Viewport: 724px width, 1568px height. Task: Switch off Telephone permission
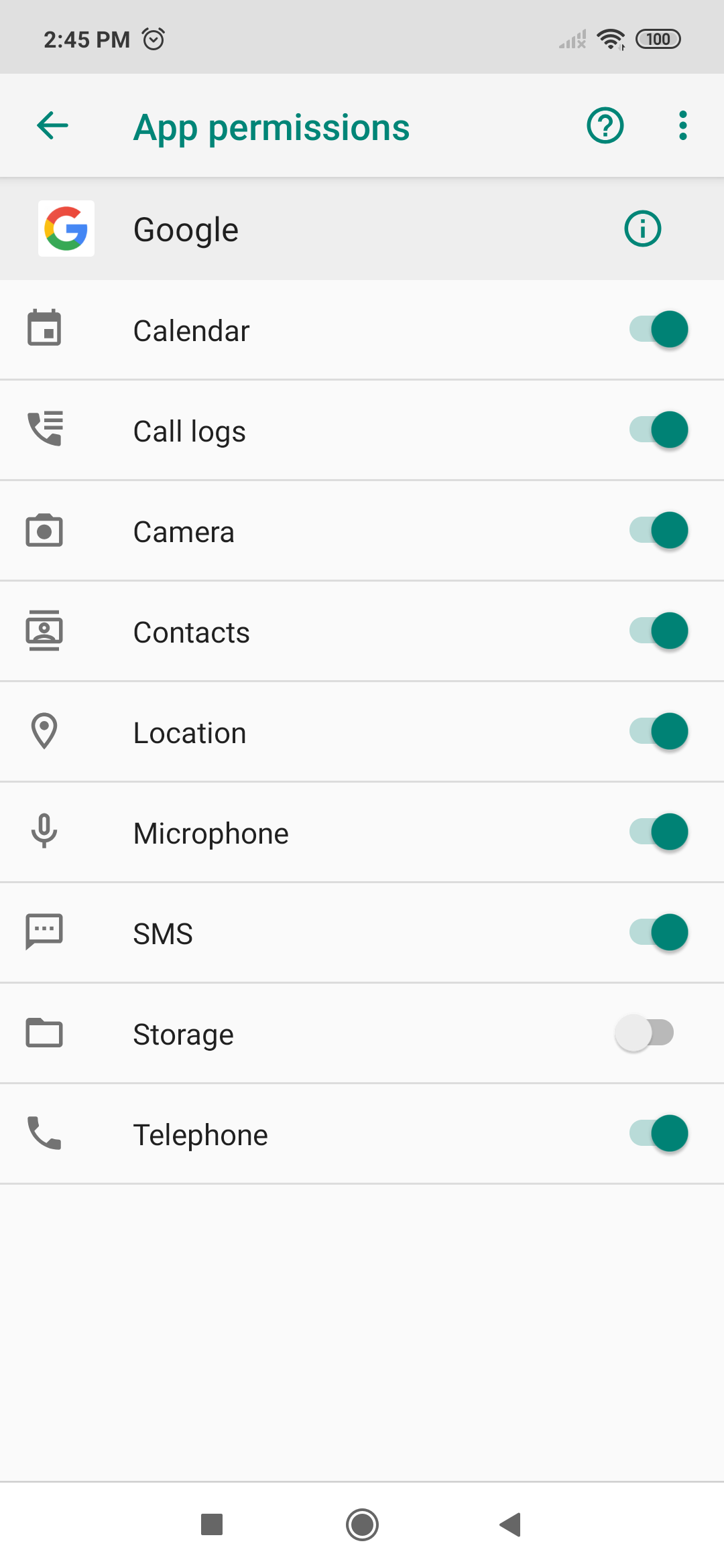click(x=658, y=1134)
